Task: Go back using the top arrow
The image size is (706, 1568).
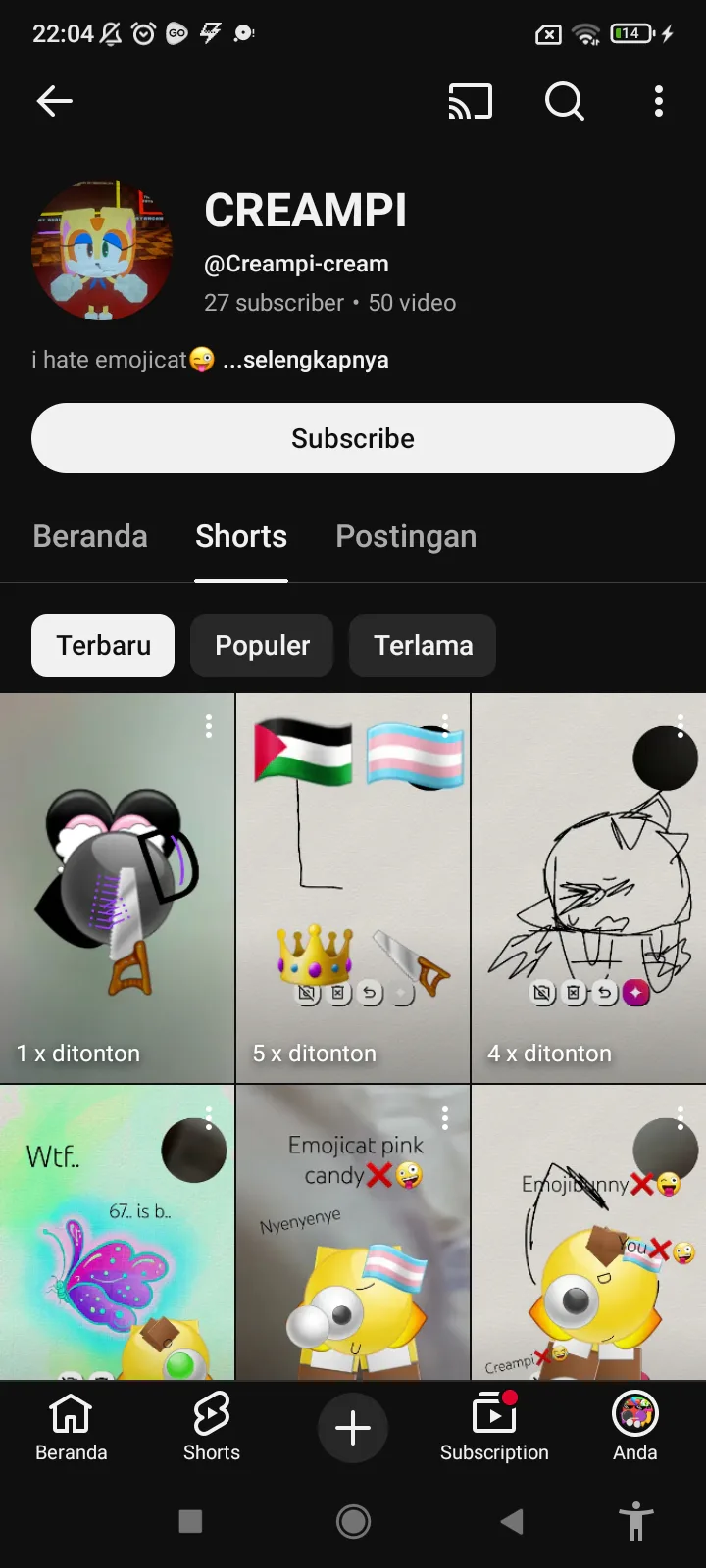Action: (x=55, y=101)
